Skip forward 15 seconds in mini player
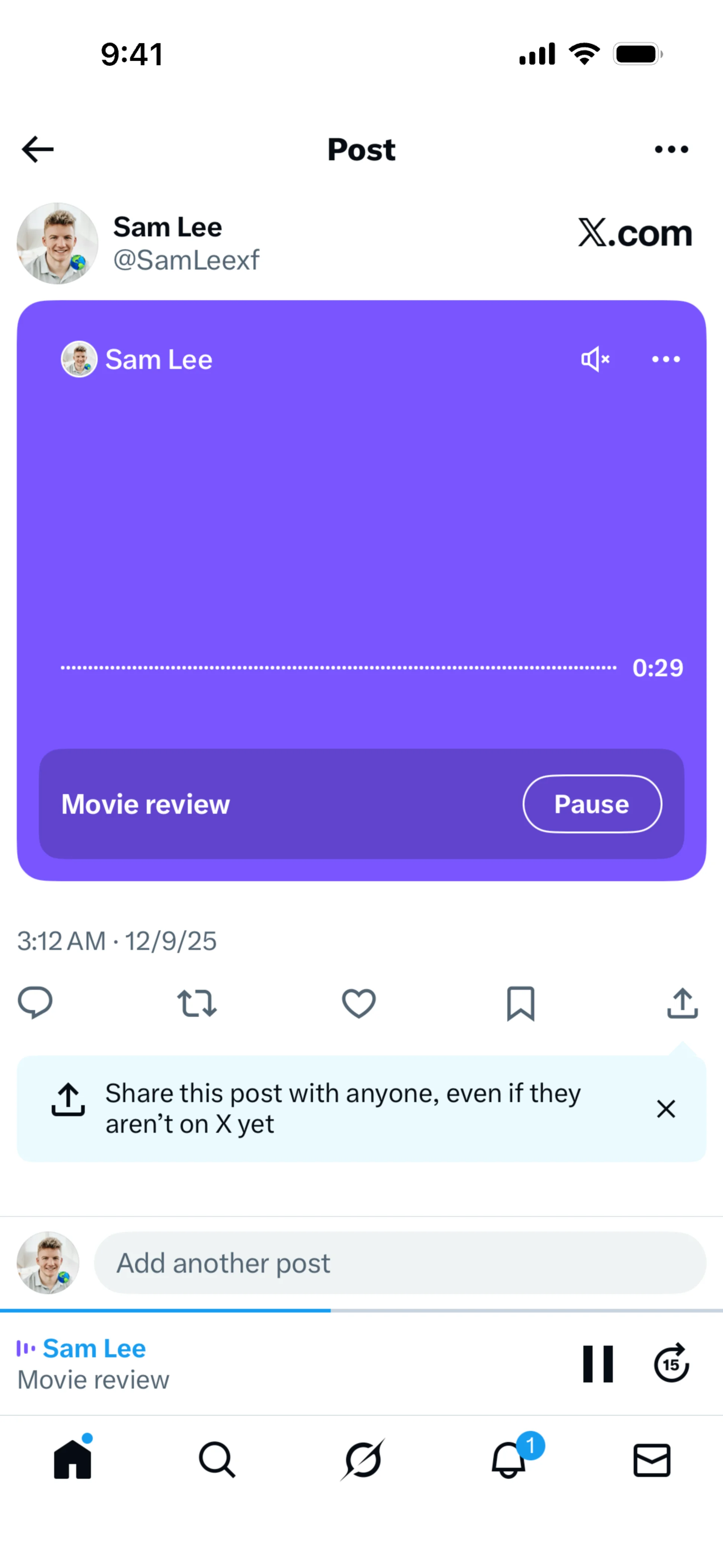 click(x=671, y=1364)
